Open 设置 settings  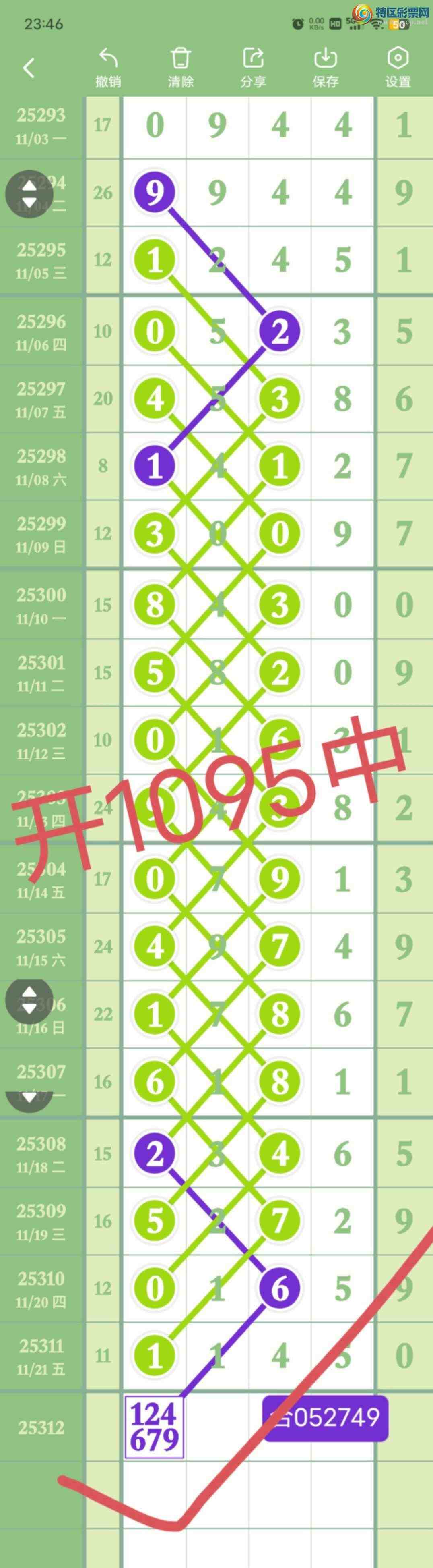398,67
